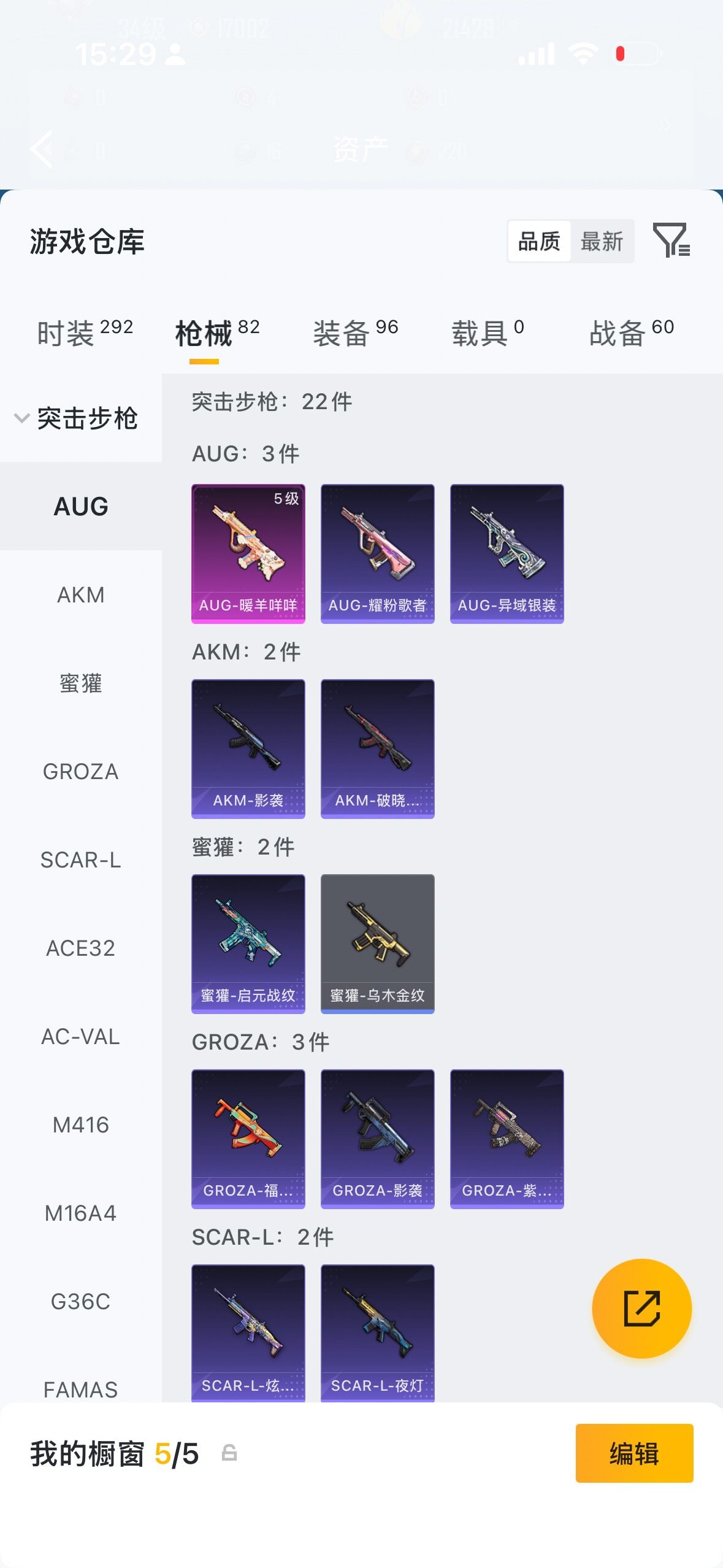Switch to the 载具 tab
723x1568 pixels.
488,333
